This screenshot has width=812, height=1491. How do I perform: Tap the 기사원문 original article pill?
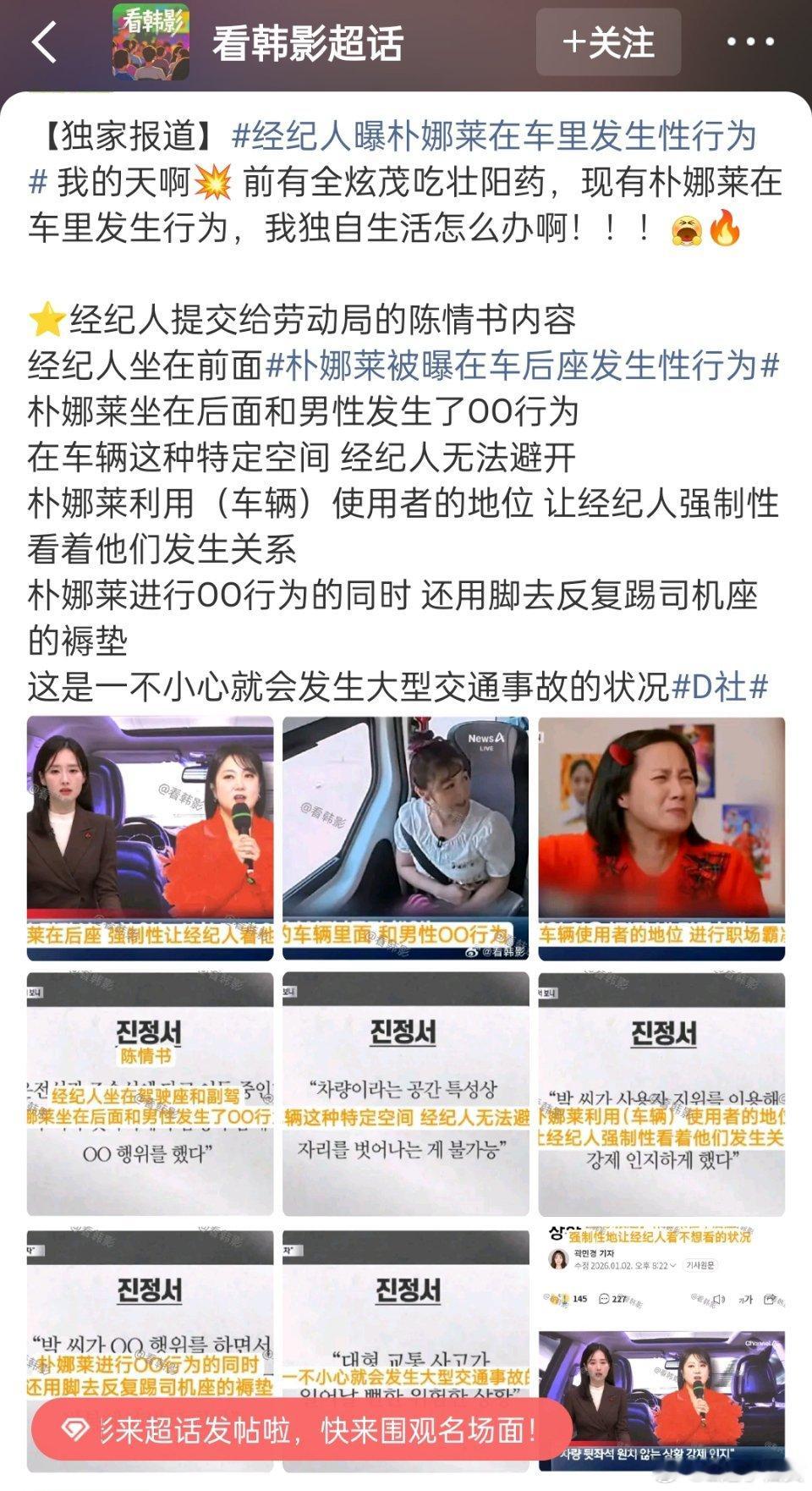pos(700,1265)
